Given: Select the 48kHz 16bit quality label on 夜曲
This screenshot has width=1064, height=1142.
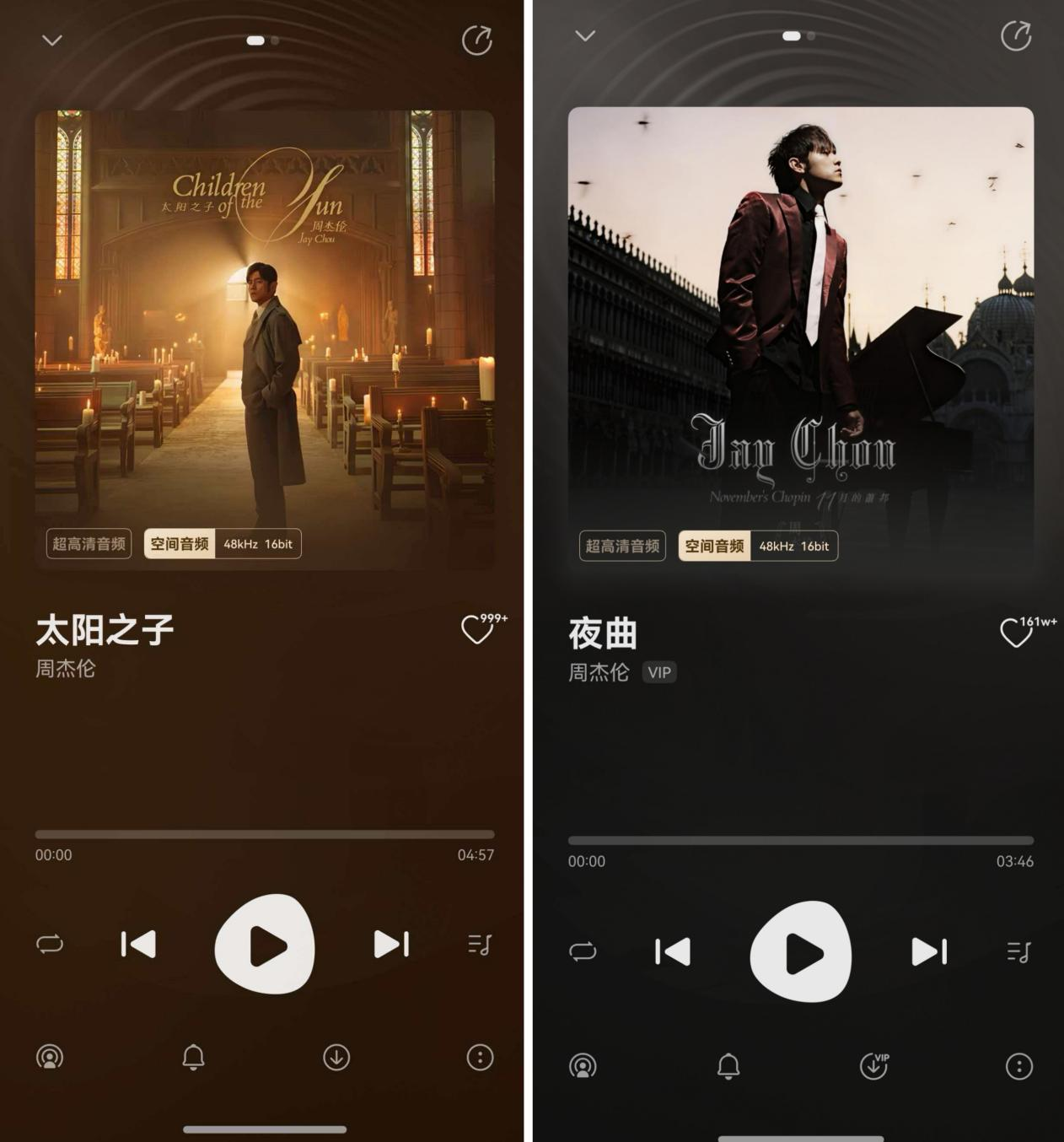Looking at the screenshot, I should 794,546.
